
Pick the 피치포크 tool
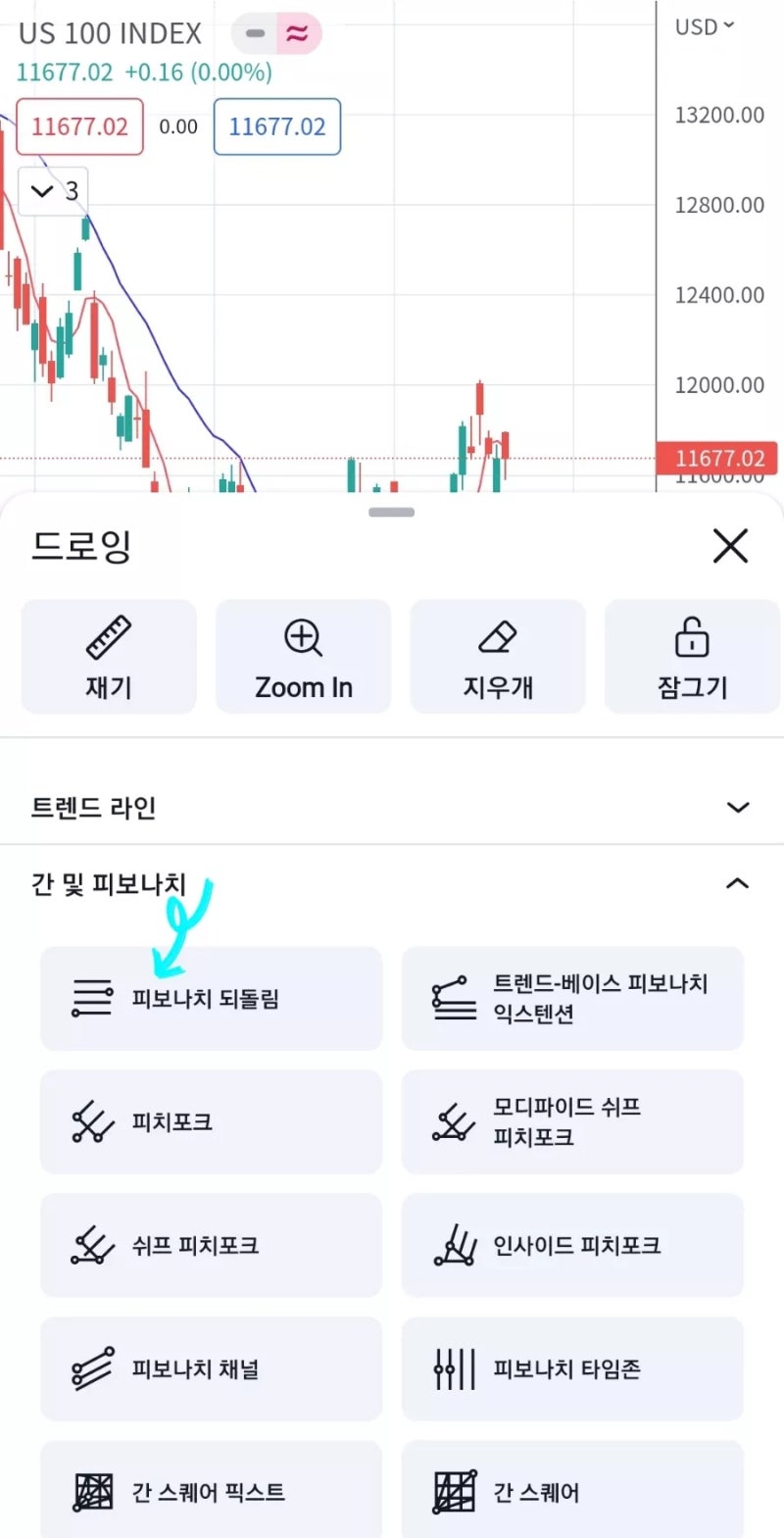[211, 1121]
